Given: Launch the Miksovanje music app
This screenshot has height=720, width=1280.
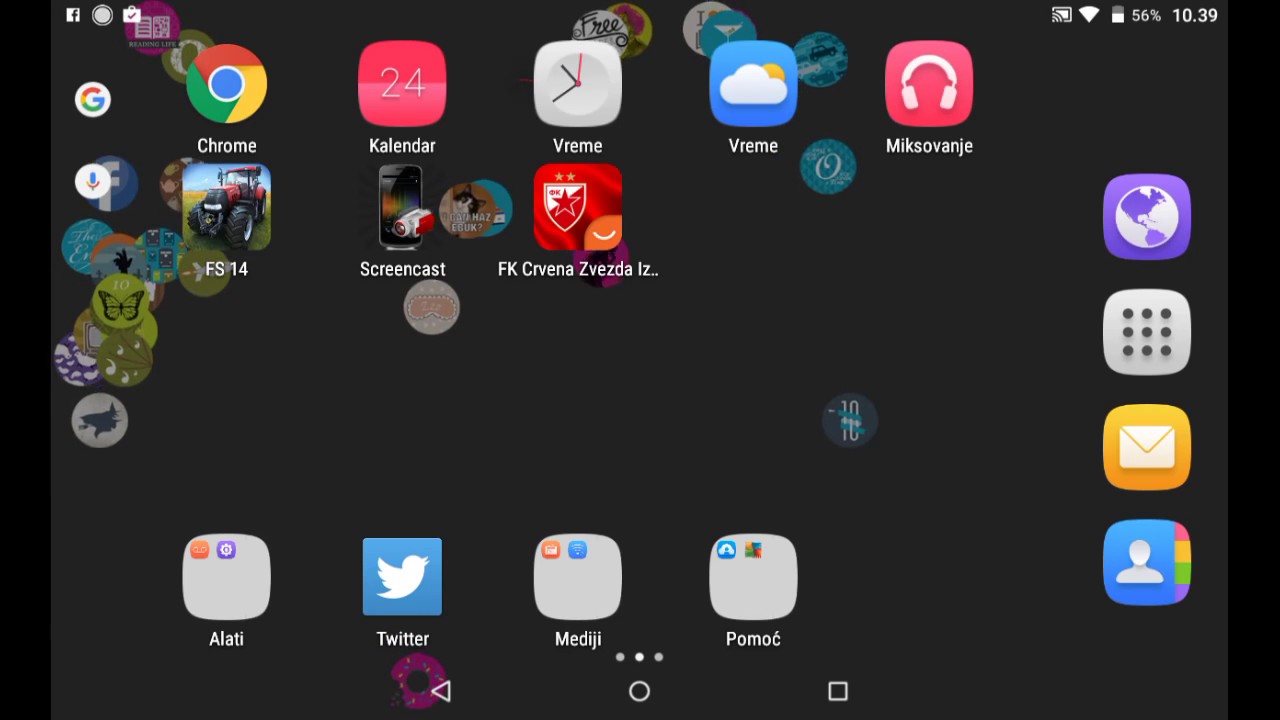Looking at the screenshot, I should click(x=929, y=85).
